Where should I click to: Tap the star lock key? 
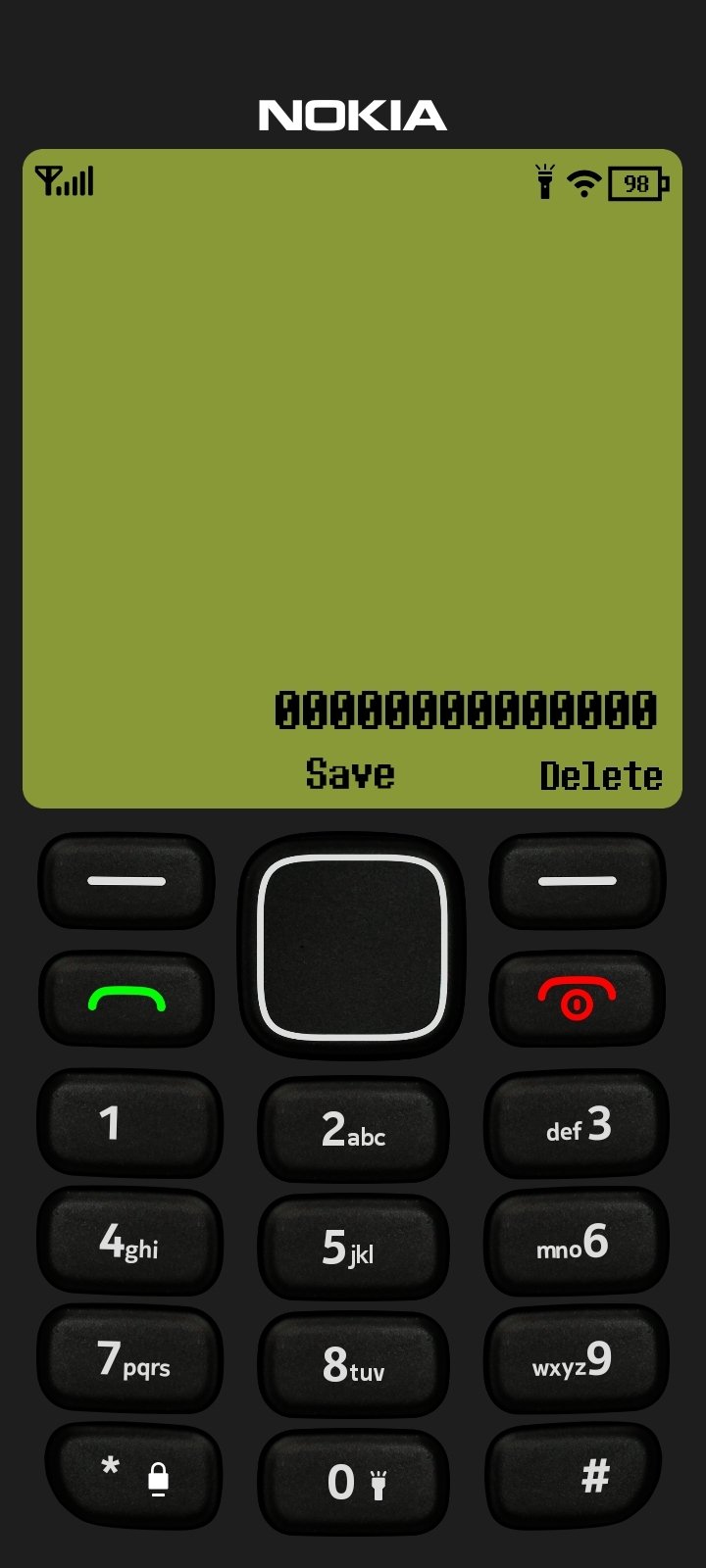tap(133, 1476)
